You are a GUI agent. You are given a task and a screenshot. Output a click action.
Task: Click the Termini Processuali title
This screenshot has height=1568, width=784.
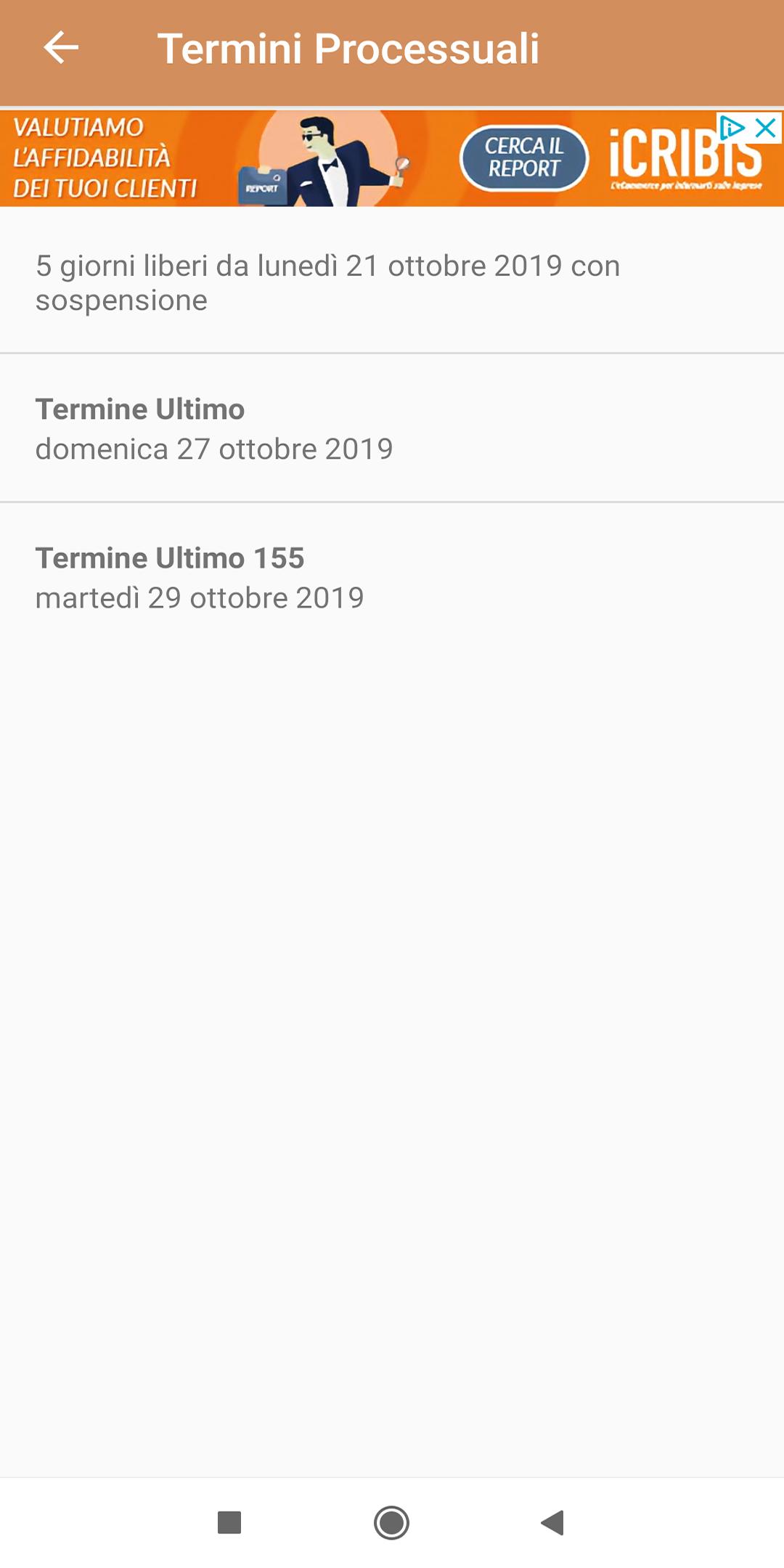point(350,49)
